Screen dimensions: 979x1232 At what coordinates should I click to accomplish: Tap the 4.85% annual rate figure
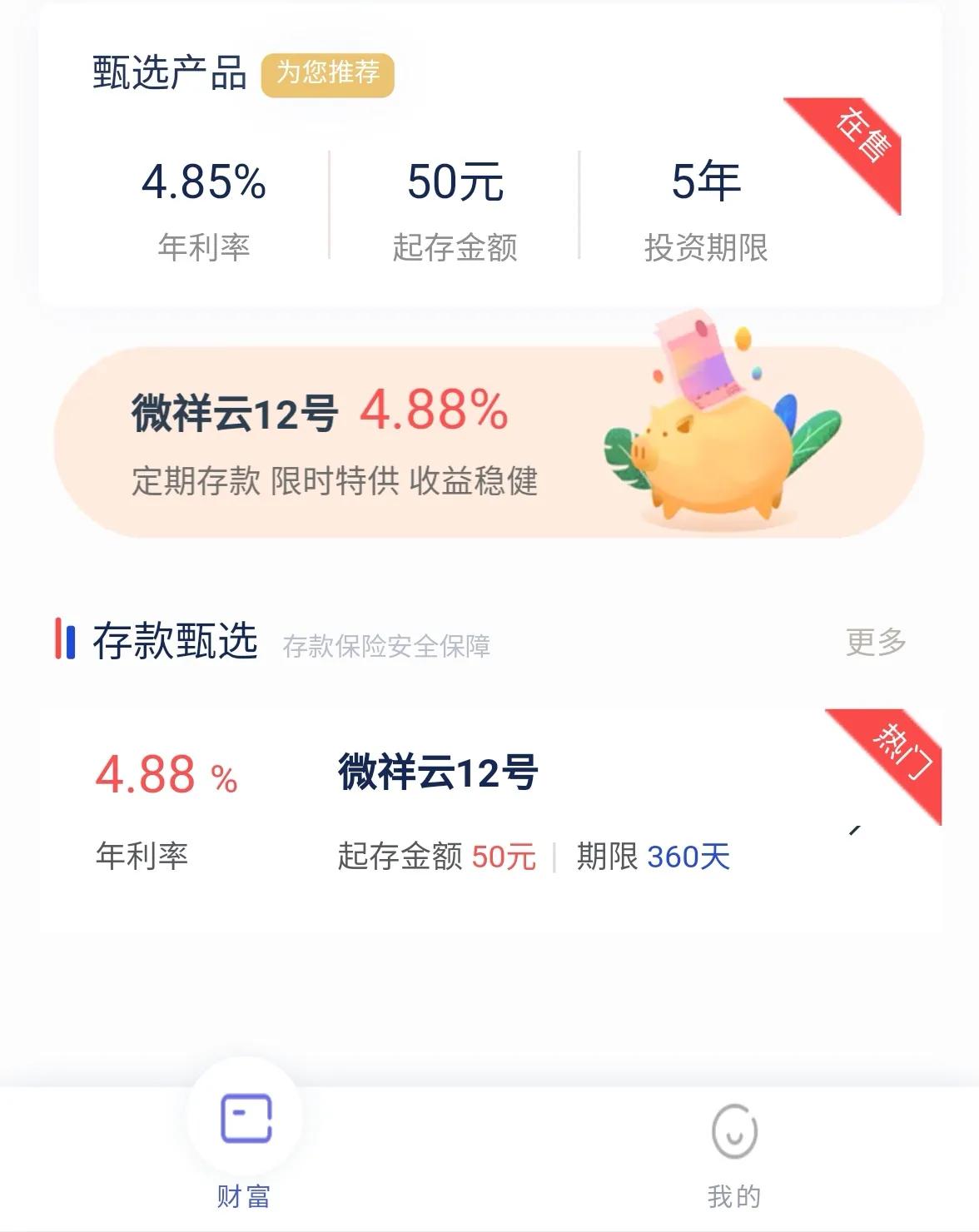pos(203,181)
